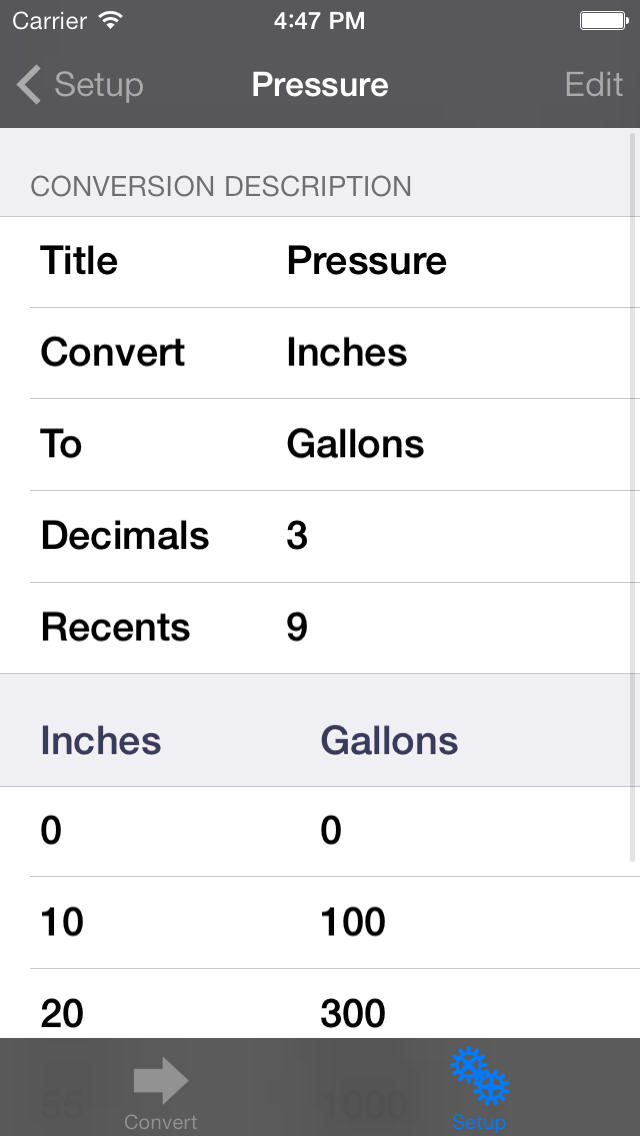Select the Title row showing Pressure
640x1136 pixels.
point(320,262)
